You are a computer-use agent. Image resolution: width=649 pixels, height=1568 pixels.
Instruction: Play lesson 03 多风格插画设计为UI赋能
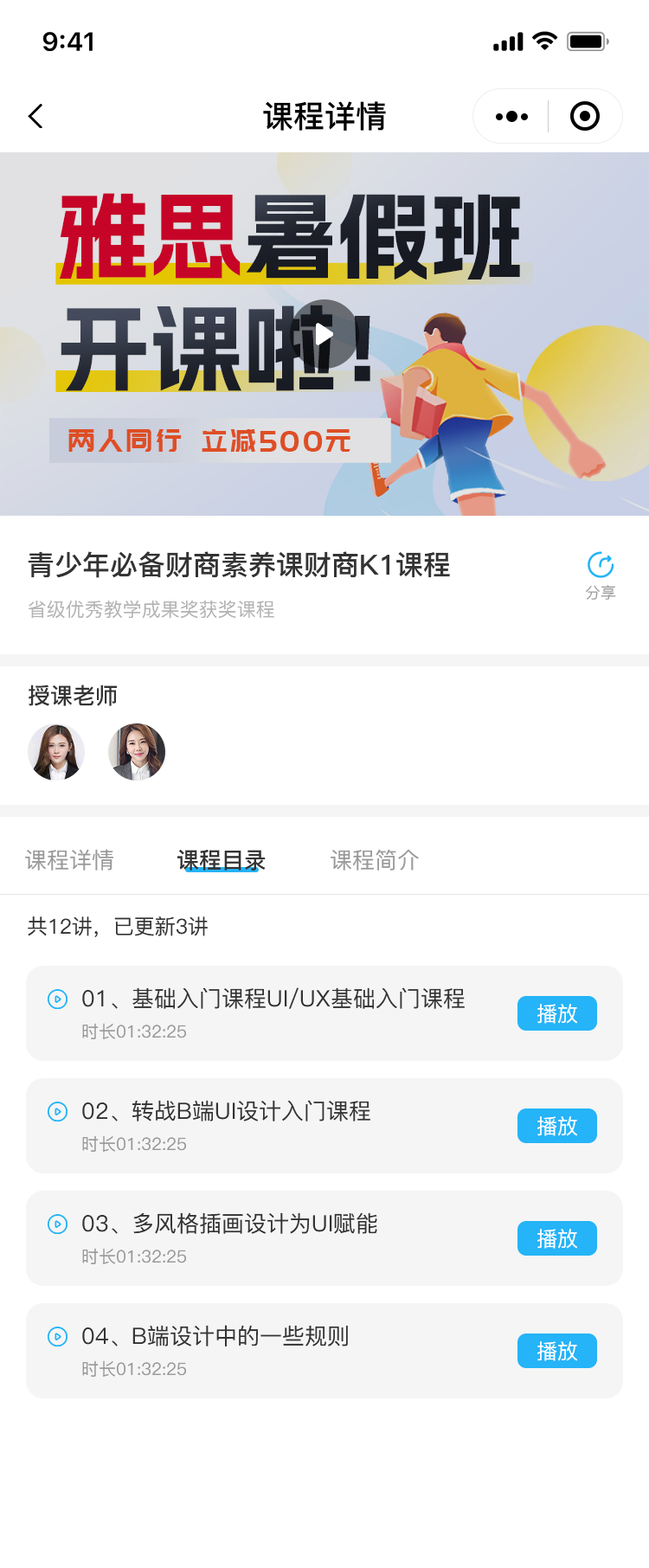tap(556, 1238)
